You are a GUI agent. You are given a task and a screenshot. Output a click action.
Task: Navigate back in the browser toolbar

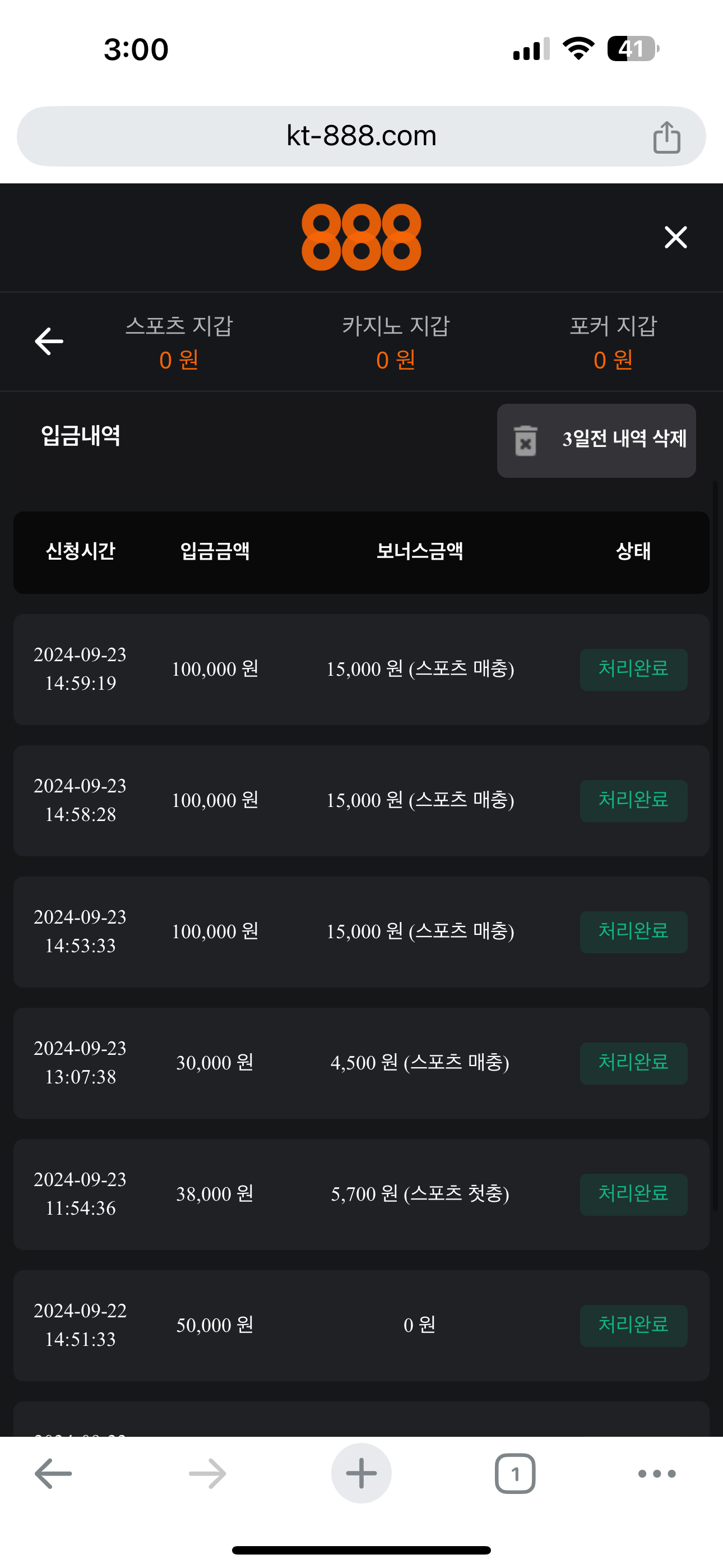click(x=54, y=1474)
